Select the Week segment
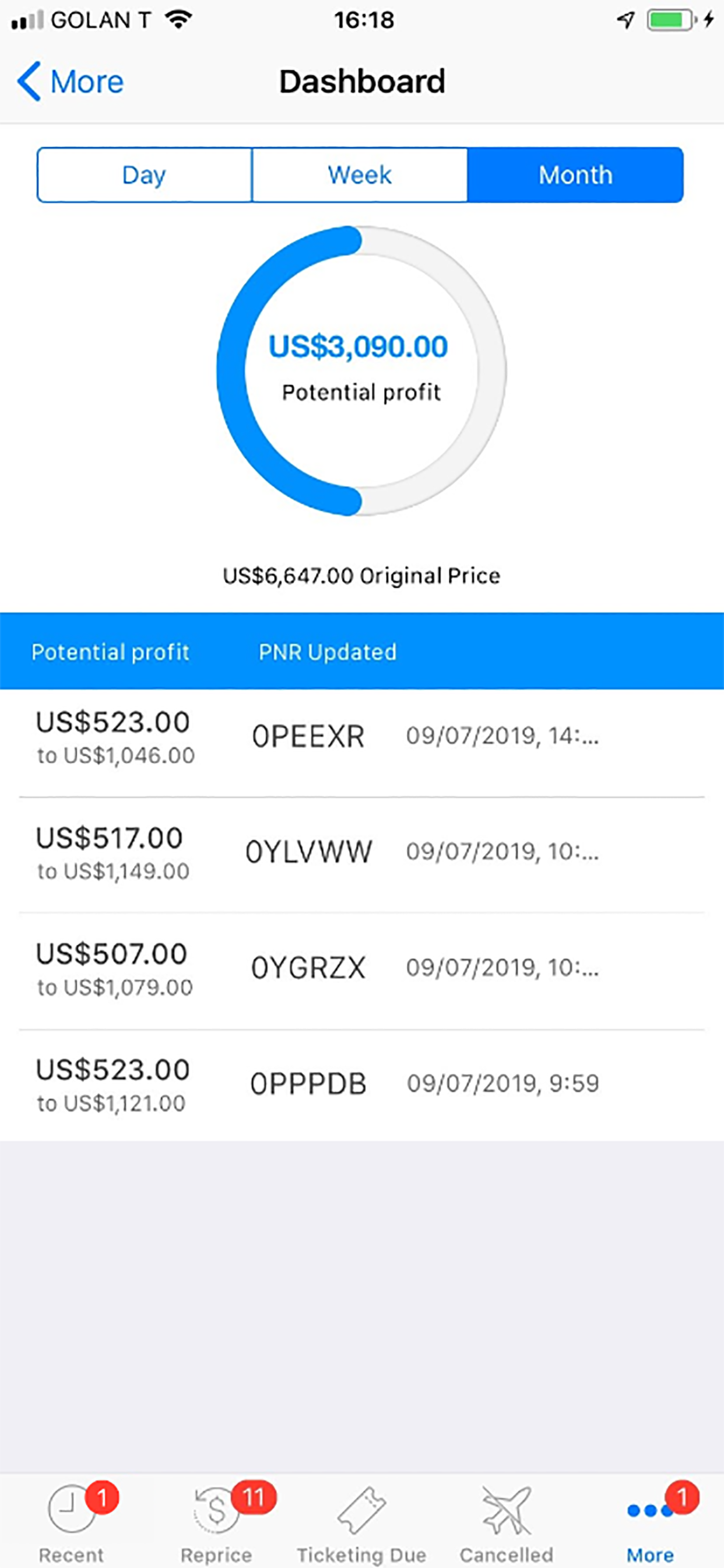The width and height of the screenshot is (724, 1568). (360, 174)
